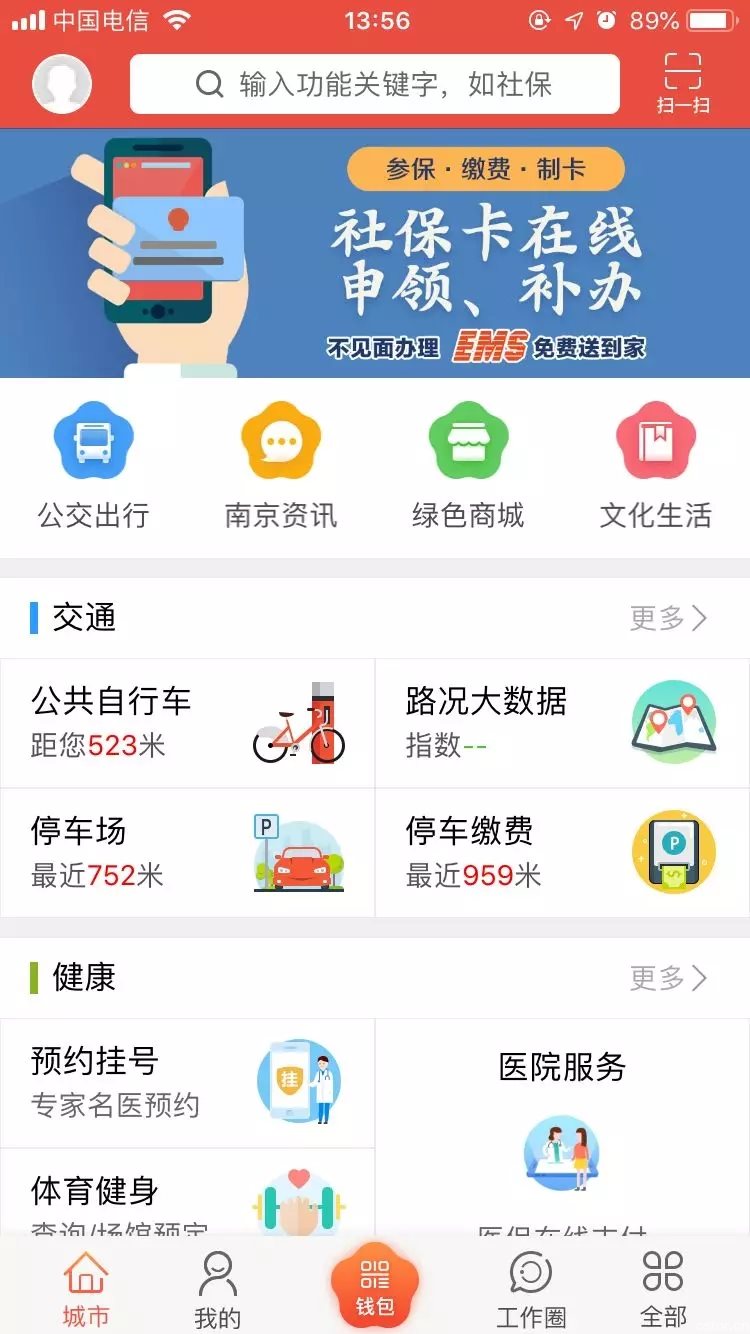Open 公交出行
The height and width of the screenshot is (1334, 750).
pos(93,465)
